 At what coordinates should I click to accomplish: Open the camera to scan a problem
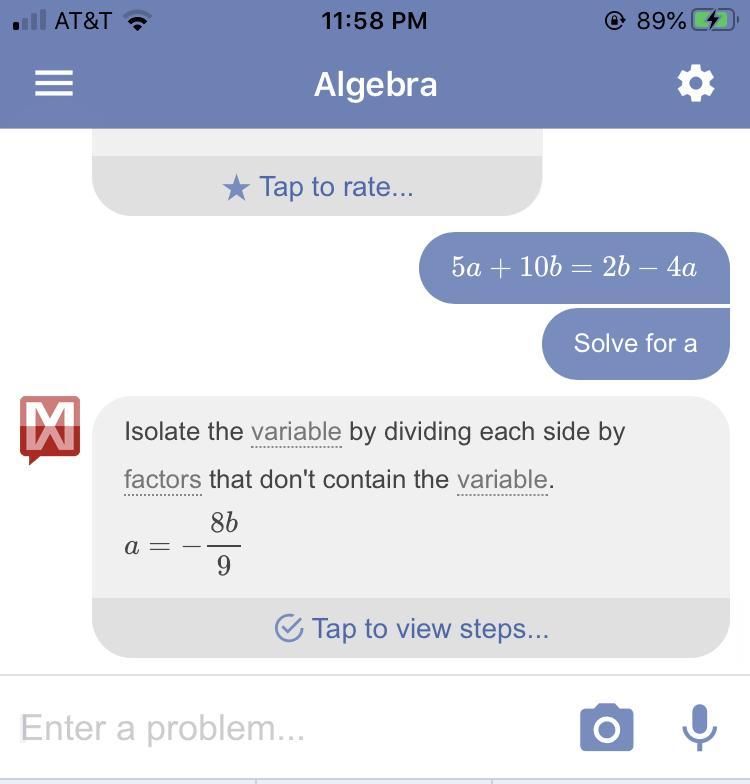pos(606,728)
